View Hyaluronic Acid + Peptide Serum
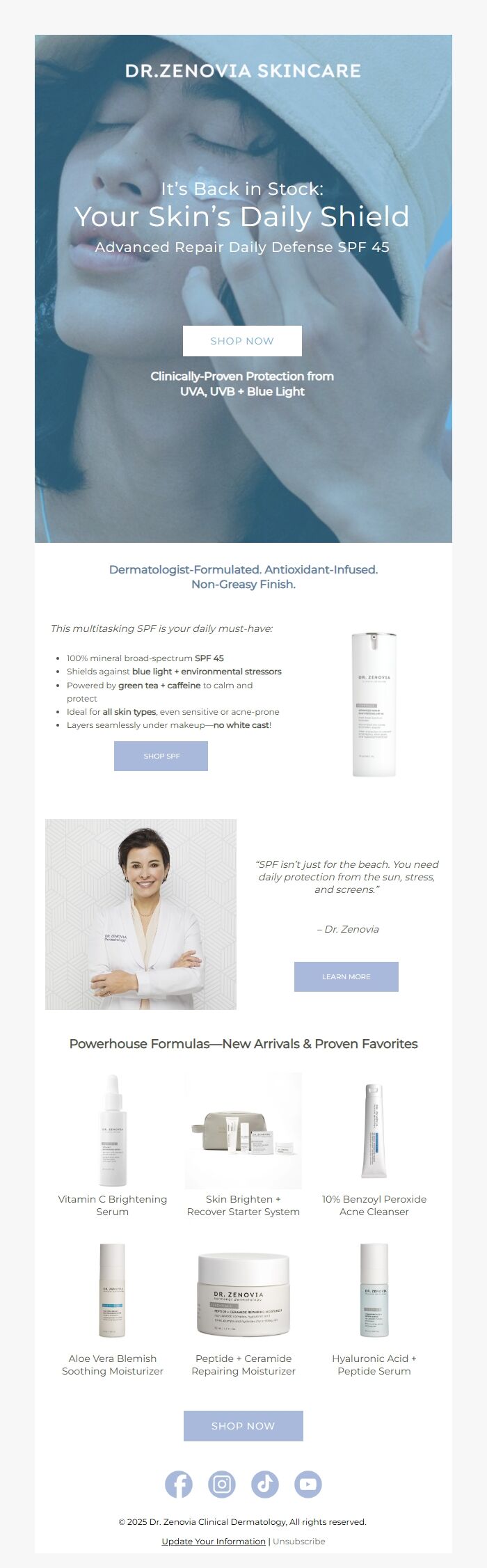 point(374,1291)
